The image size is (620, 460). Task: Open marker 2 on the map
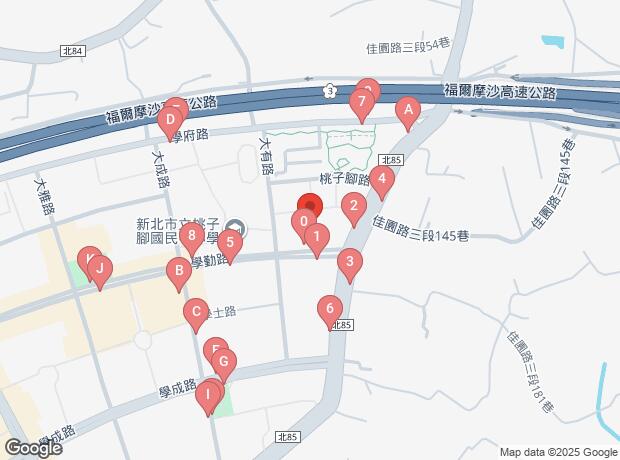coord(353,208)
